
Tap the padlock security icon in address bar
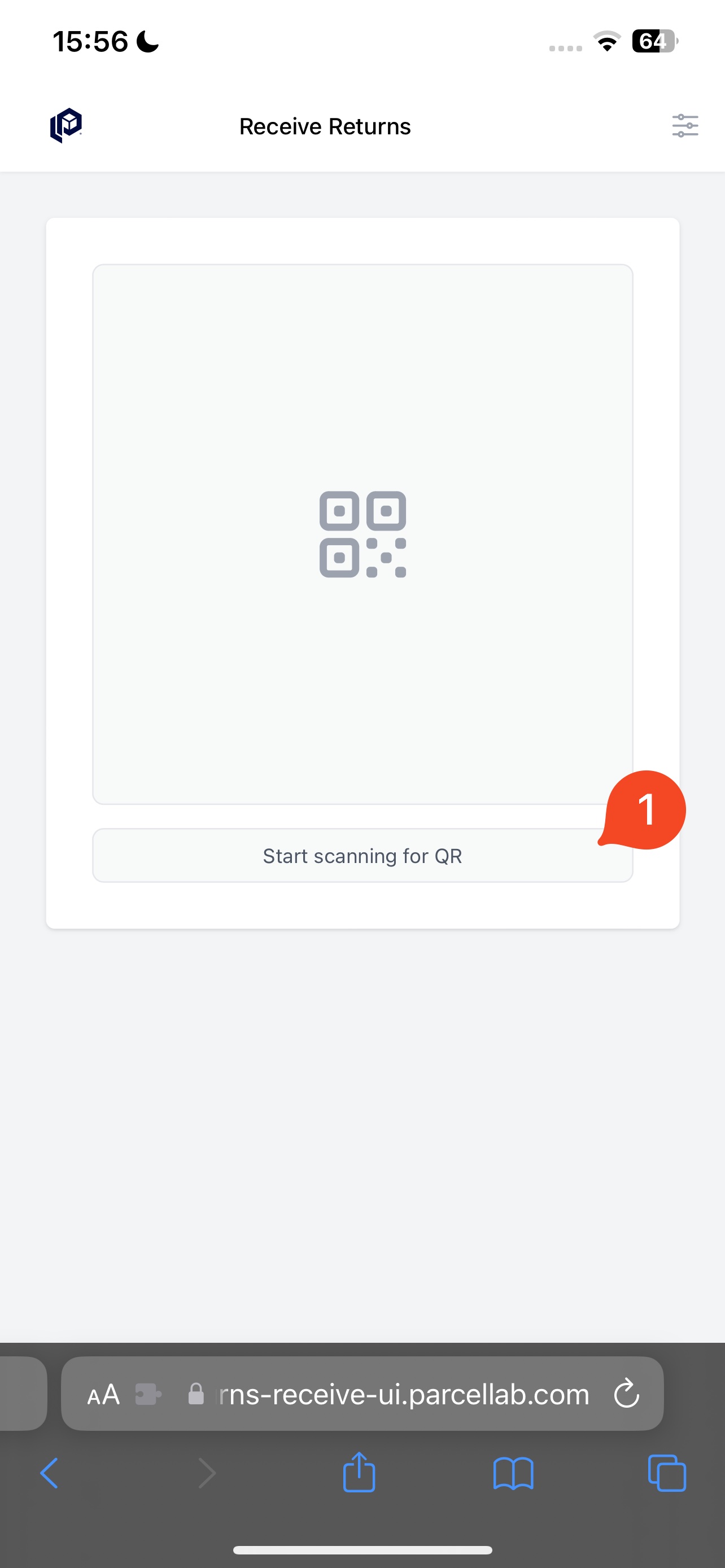pos(198,1395)
